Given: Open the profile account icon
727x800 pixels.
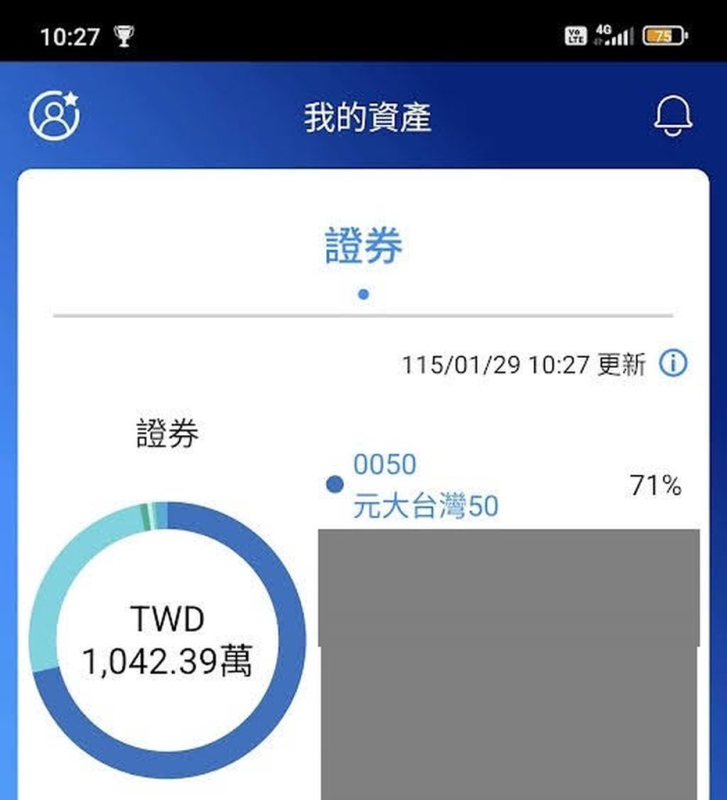Looking at the screenshot, I should pos(54,116).
